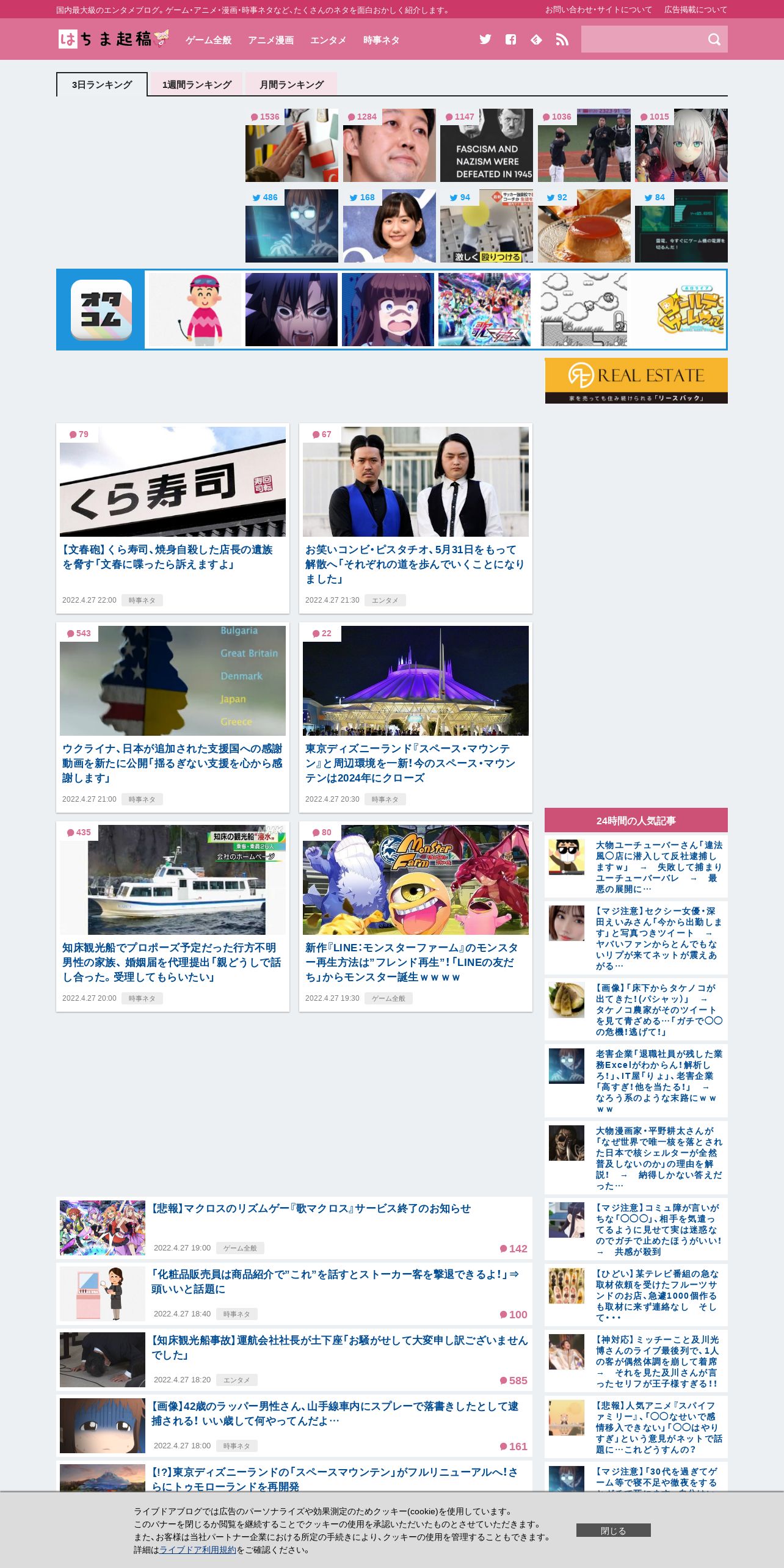The image size is (784, 1568).
Task: Open the Twitter icon in header
Action: (x=485, y=40)
